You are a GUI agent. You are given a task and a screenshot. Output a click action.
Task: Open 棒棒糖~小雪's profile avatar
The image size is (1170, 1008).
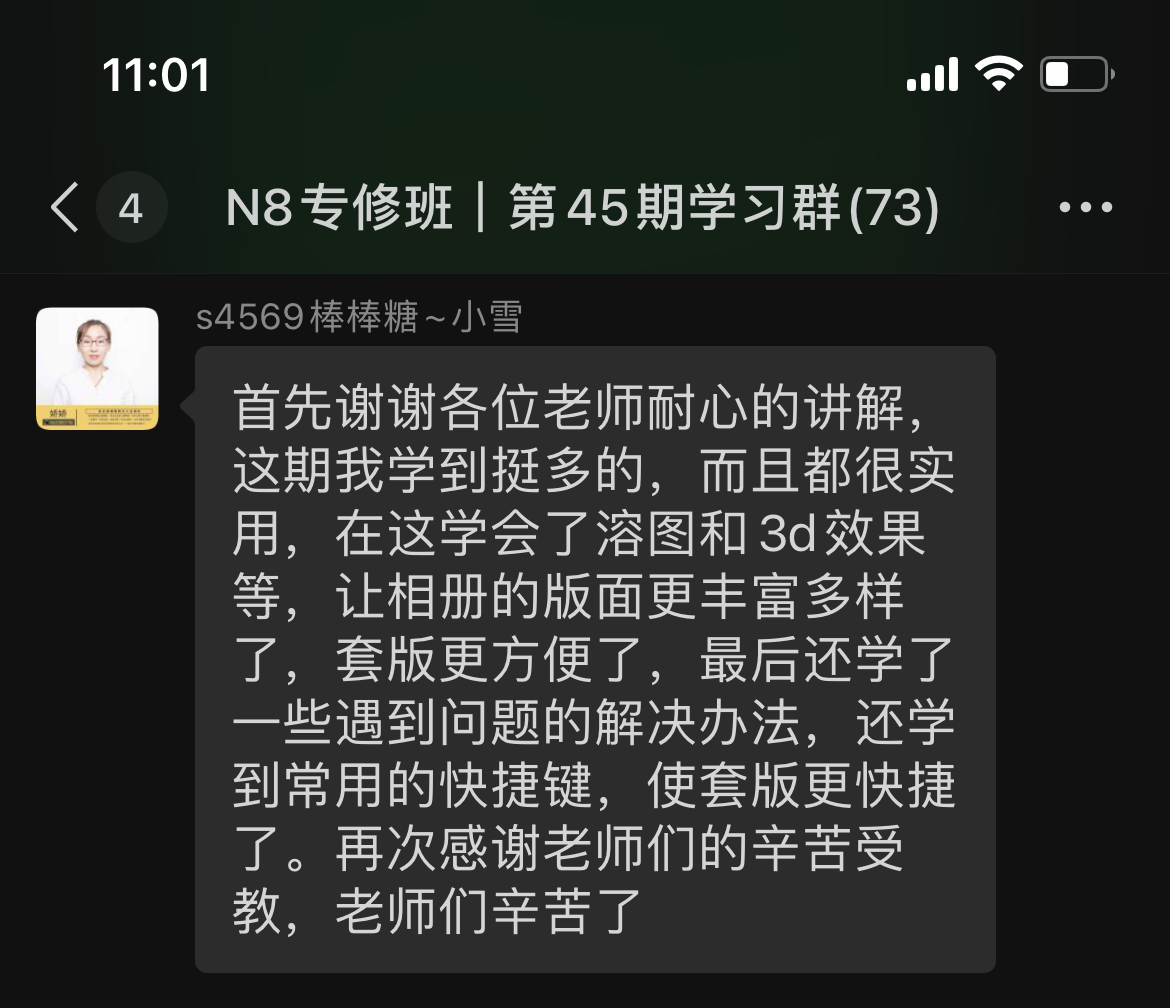tap(97, 369)
